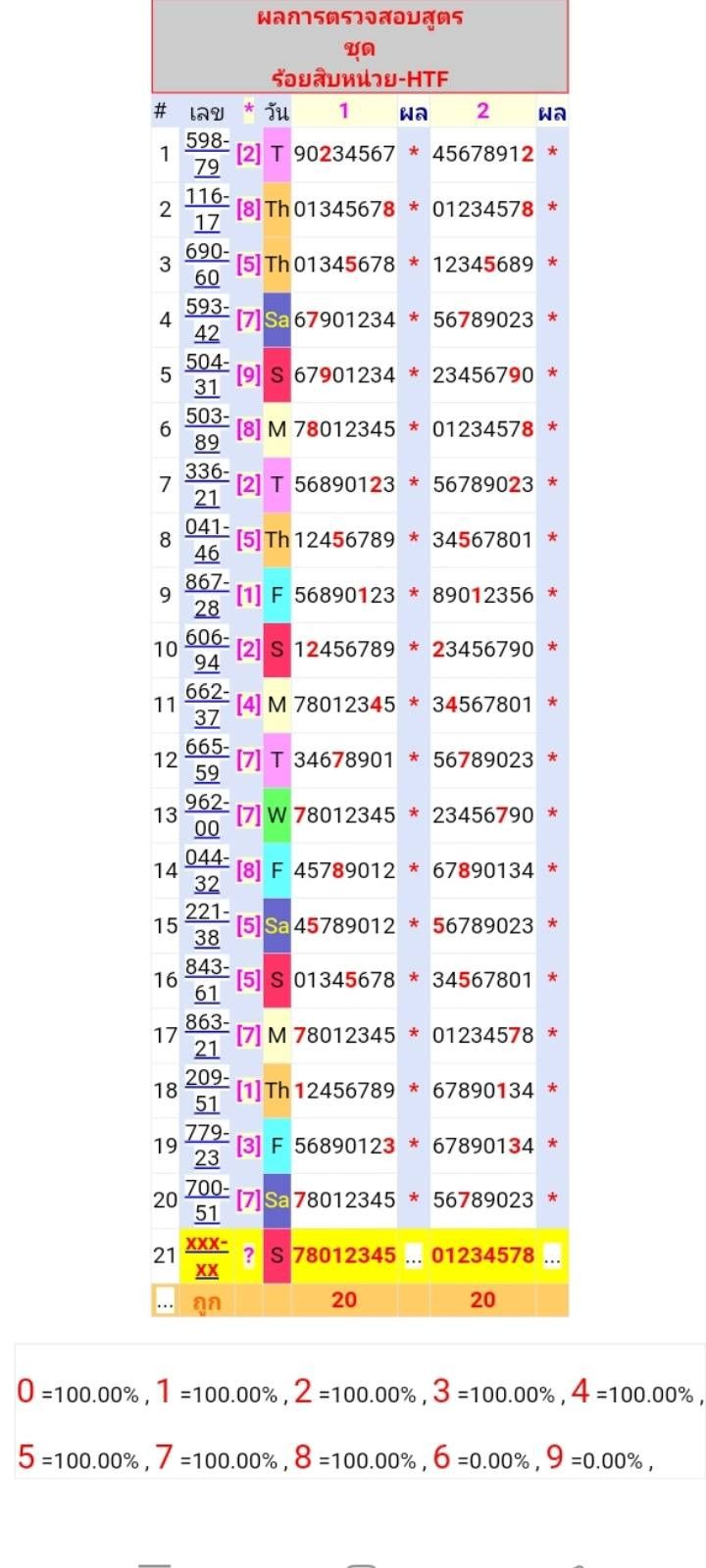
Task: Open the 662-37 draw link
Action: click(207, 705)
